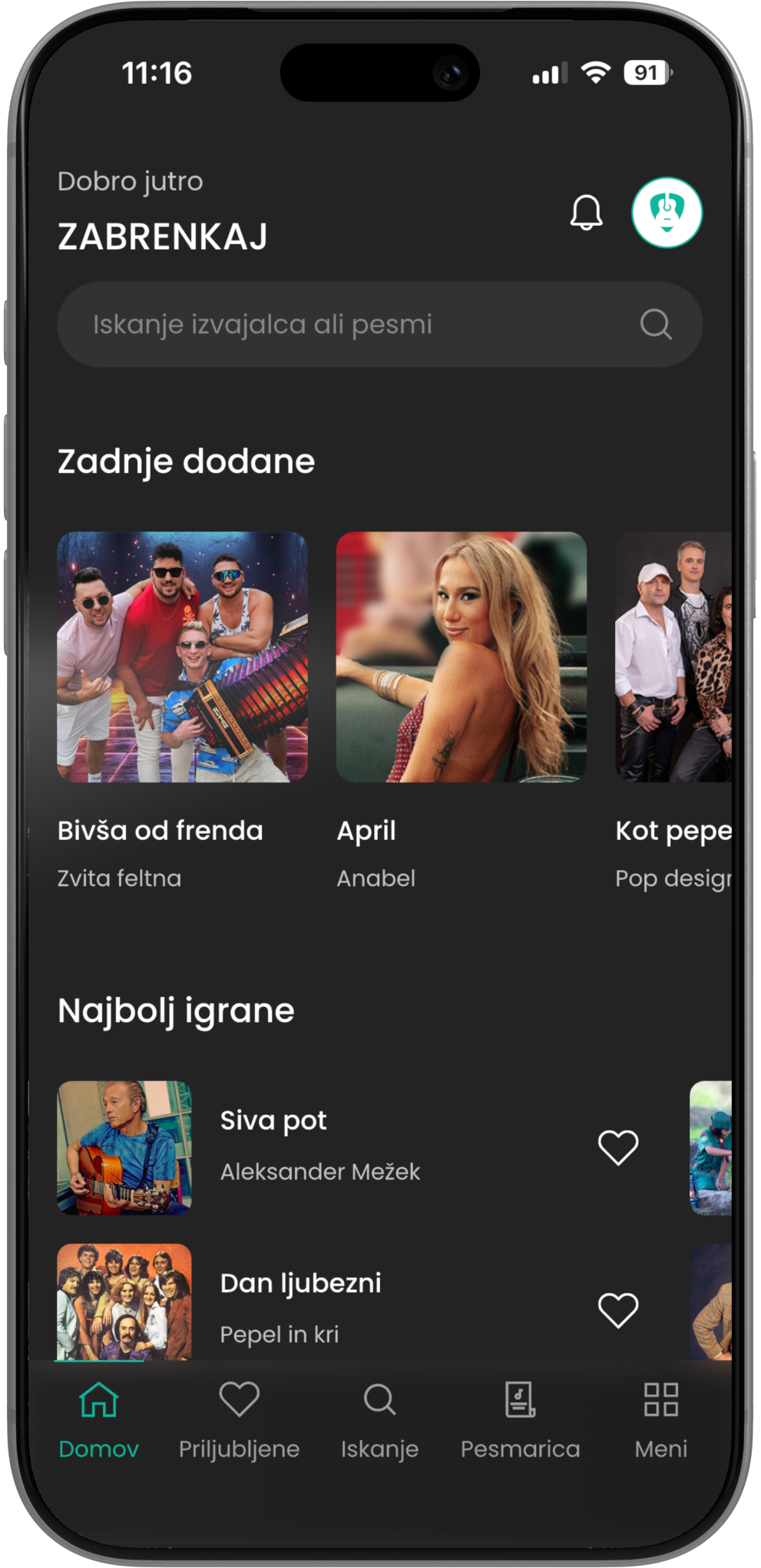The height and width of the screenshot is (1568, 761).
Task: Open the notifications bell
Action: coord(586,212)
